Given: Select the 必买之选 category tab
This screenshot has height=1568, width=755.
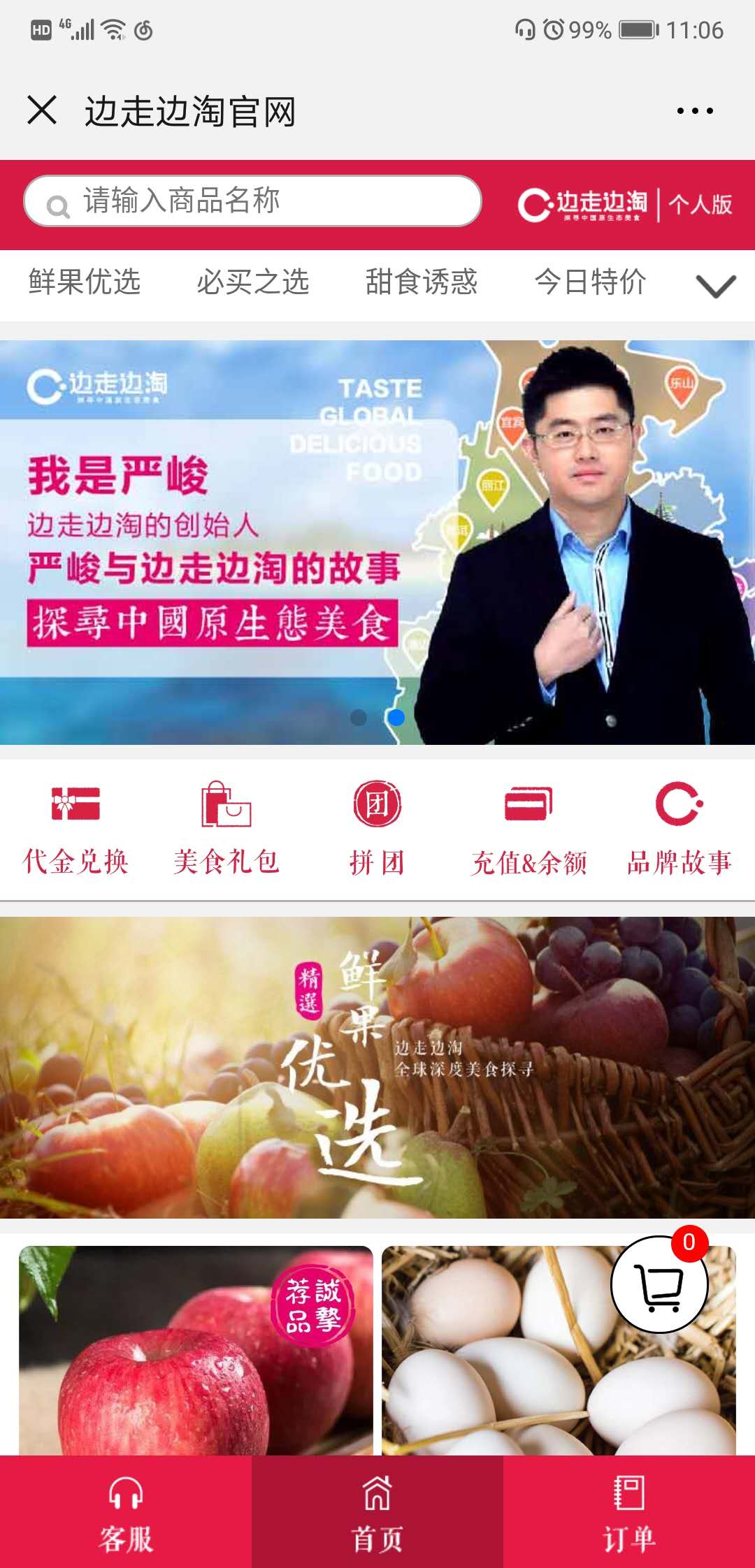Looking at the screenshot, I should [x=253, y=282].
